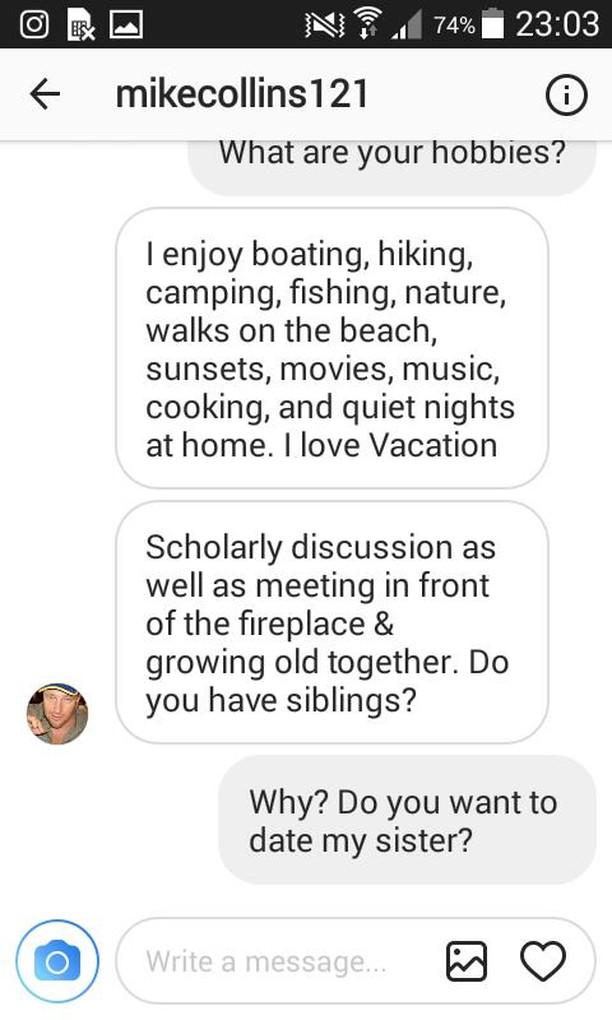Send a heart reaction
Screen dimensions: 612x1020
tap(543, 961)
